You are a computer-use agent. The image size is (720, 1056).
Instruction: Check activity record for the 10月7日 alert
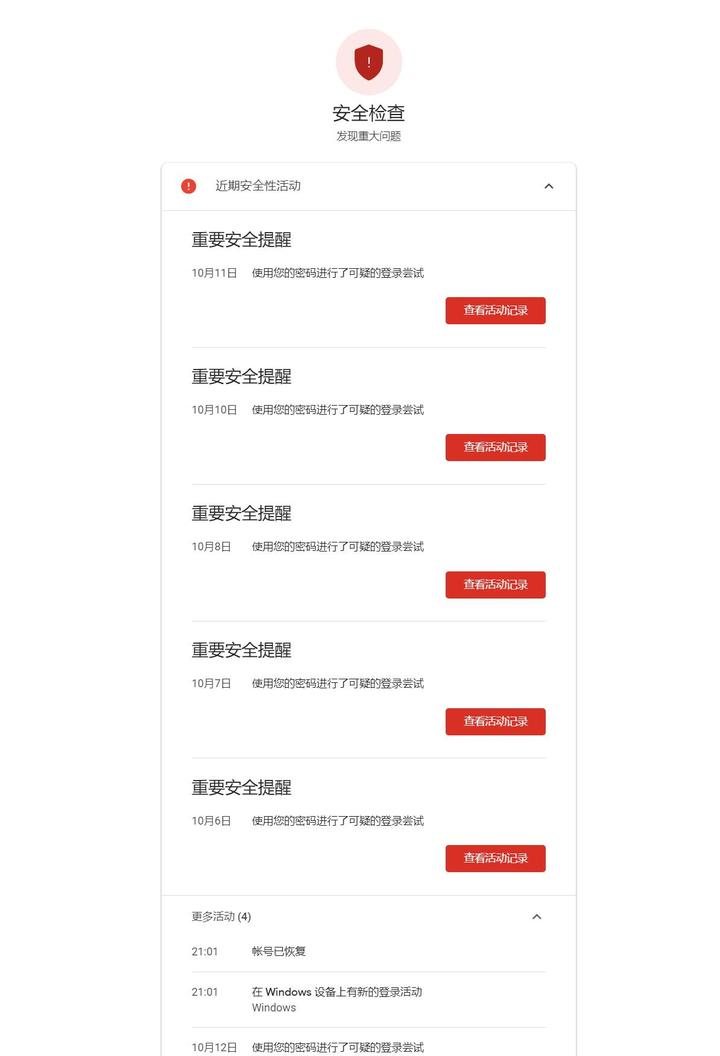point(495,721)
